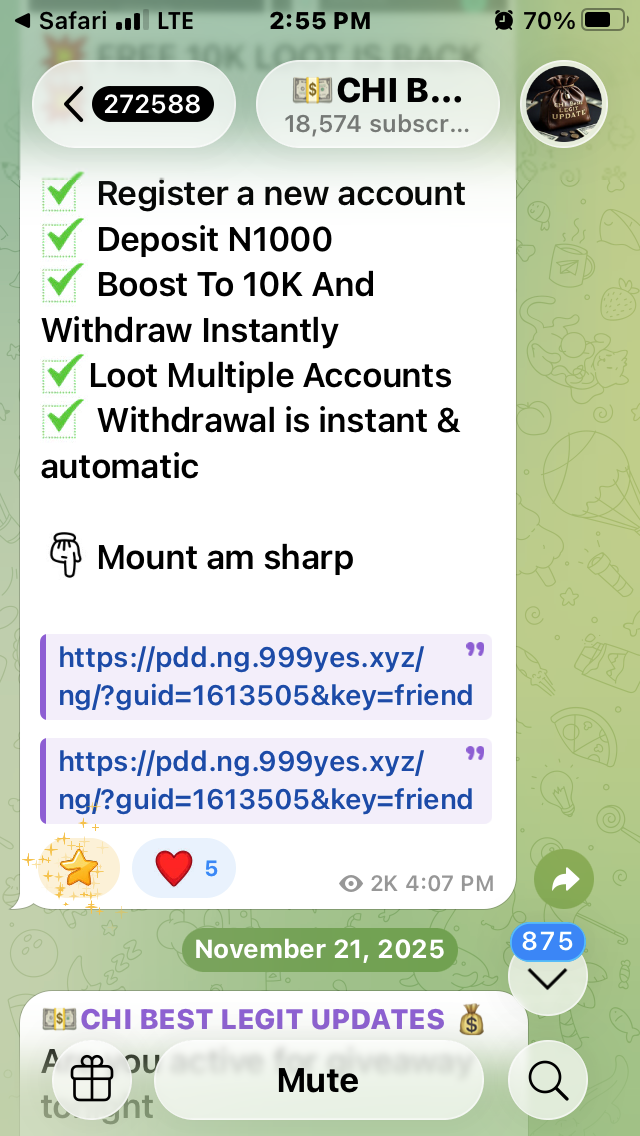
Task: React with the red heart
Action: coord(184,868)
